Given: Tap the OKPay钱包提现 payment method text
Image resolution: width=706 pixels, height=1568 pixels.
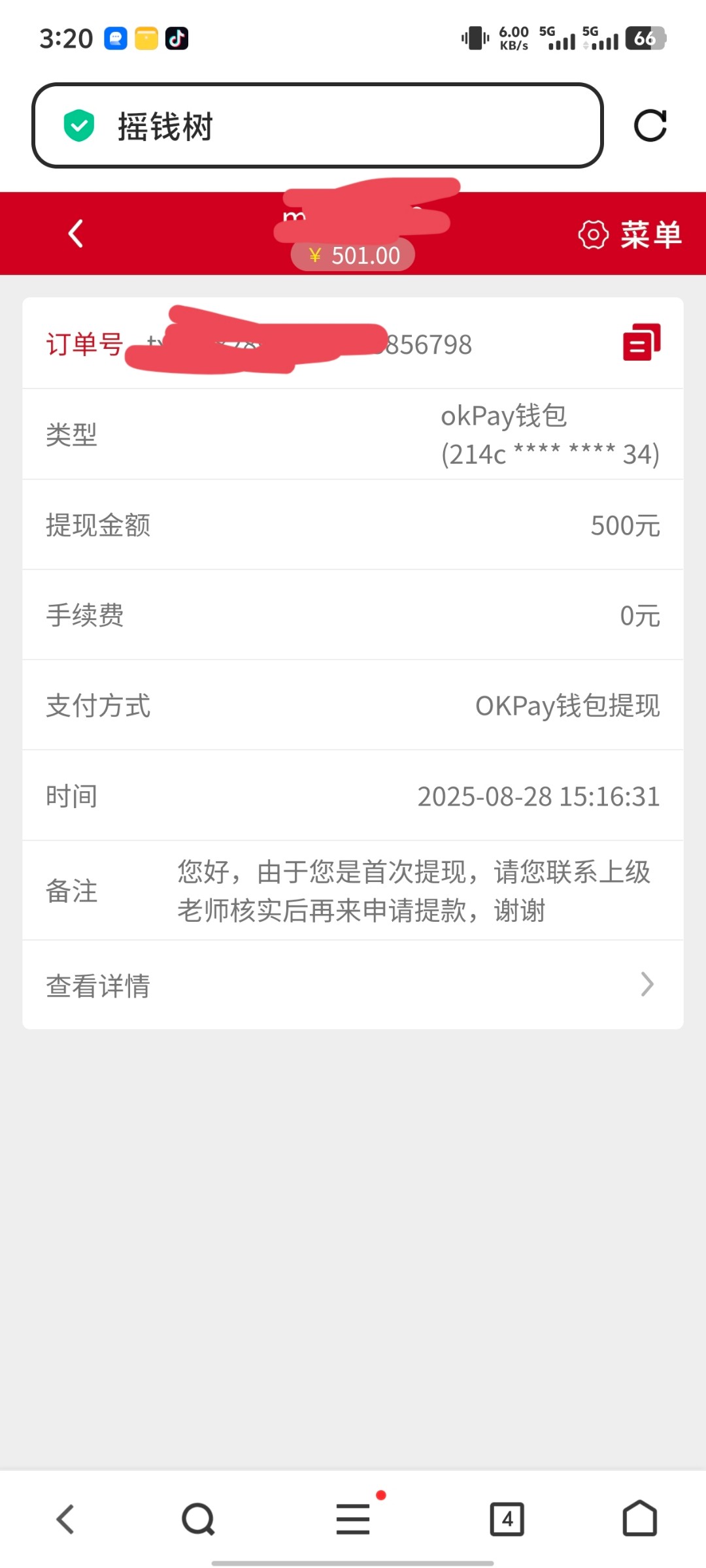Looking at the screenshot, I should [x=568, y=706].
